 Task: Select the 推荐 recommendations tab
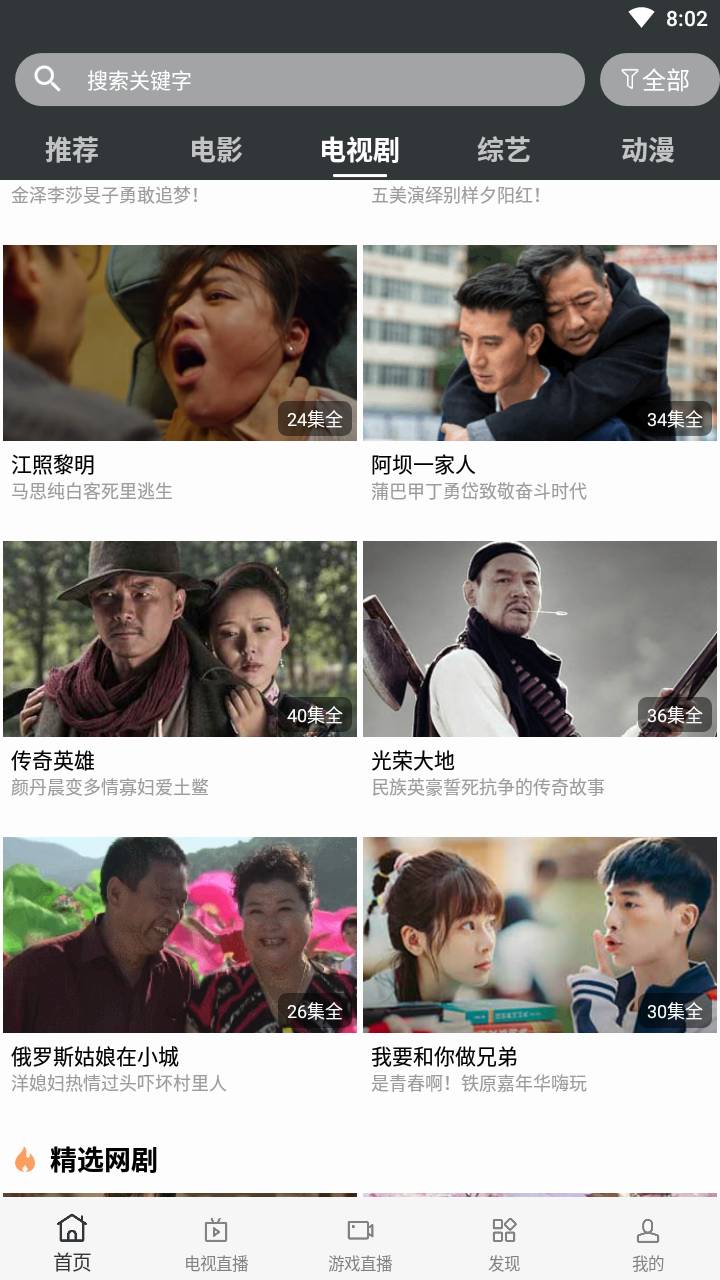pos(70,150)
